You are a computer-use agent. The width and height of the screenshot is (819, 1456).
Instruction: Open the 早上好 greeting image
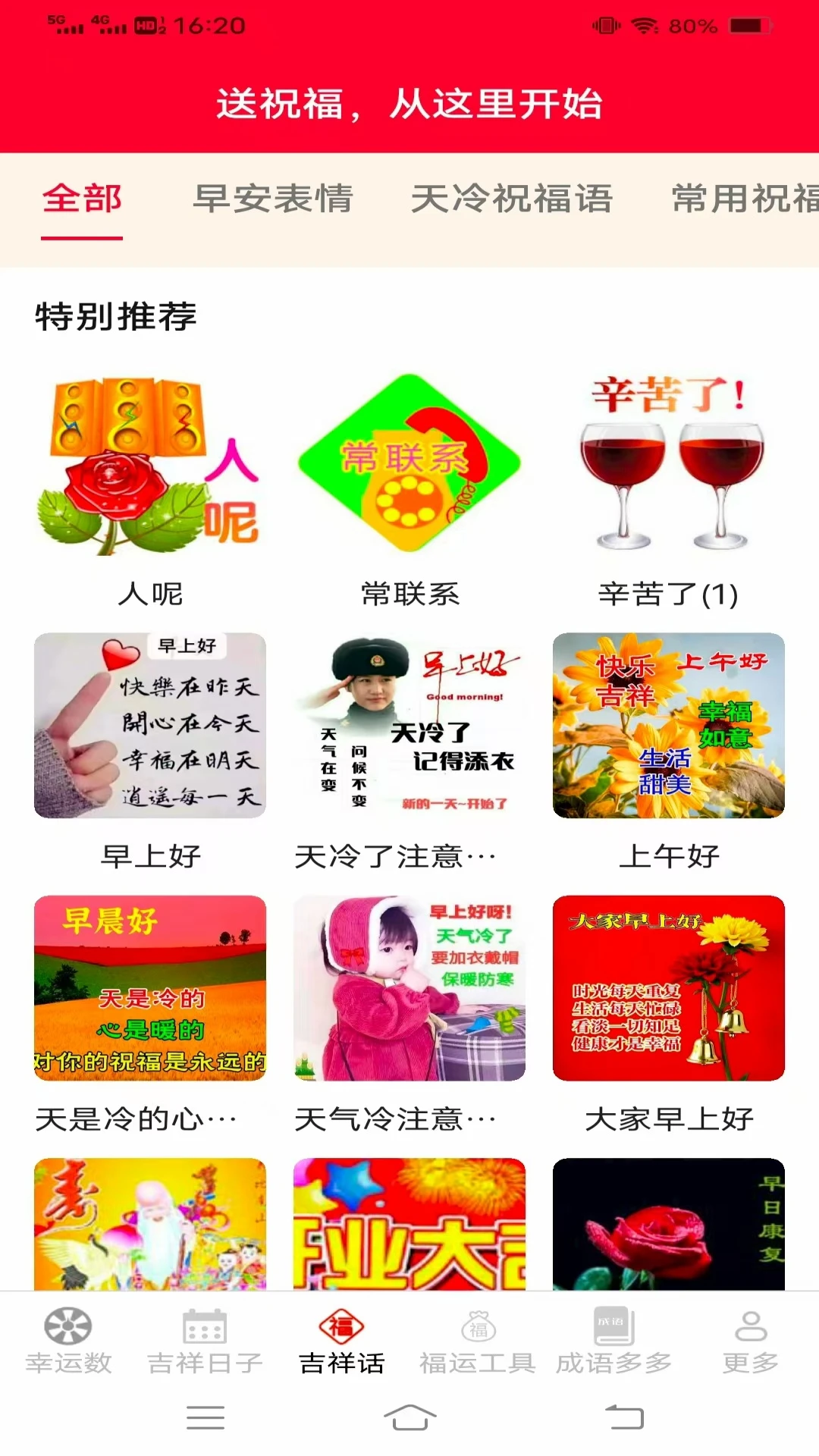149,726
